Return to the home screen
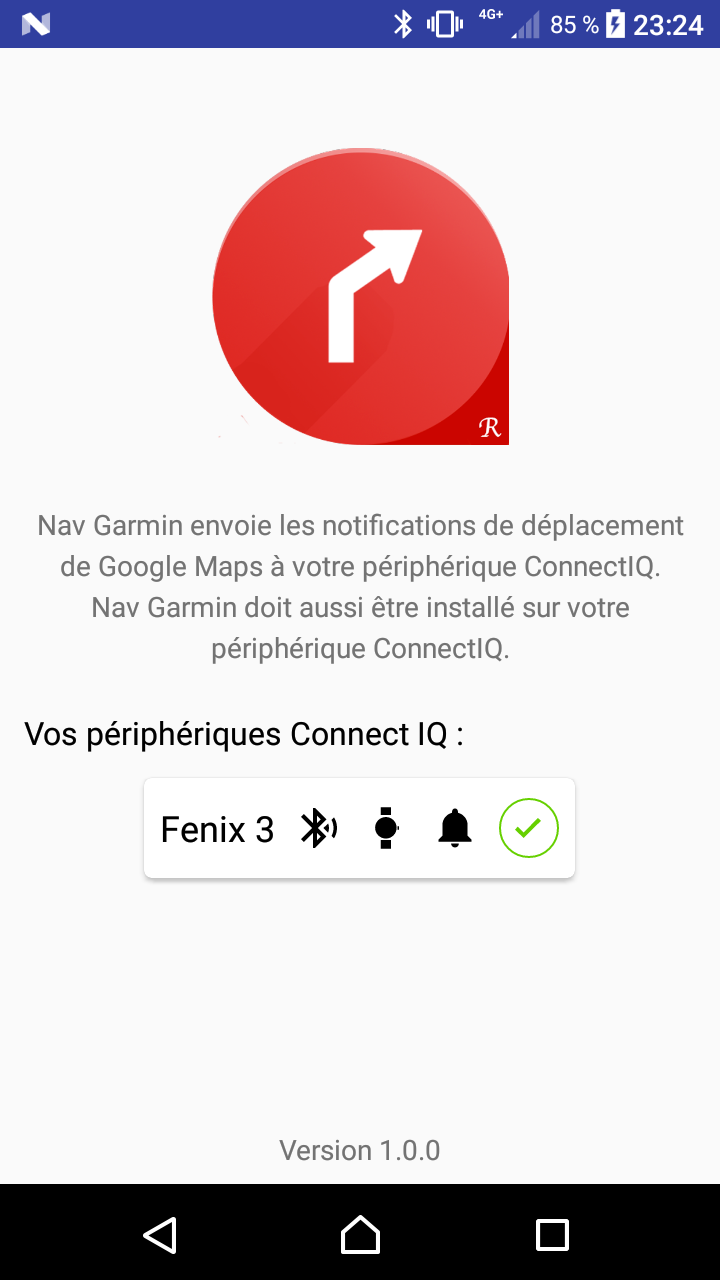This screenshot has height=1280, width=720. coord(360,1234)
